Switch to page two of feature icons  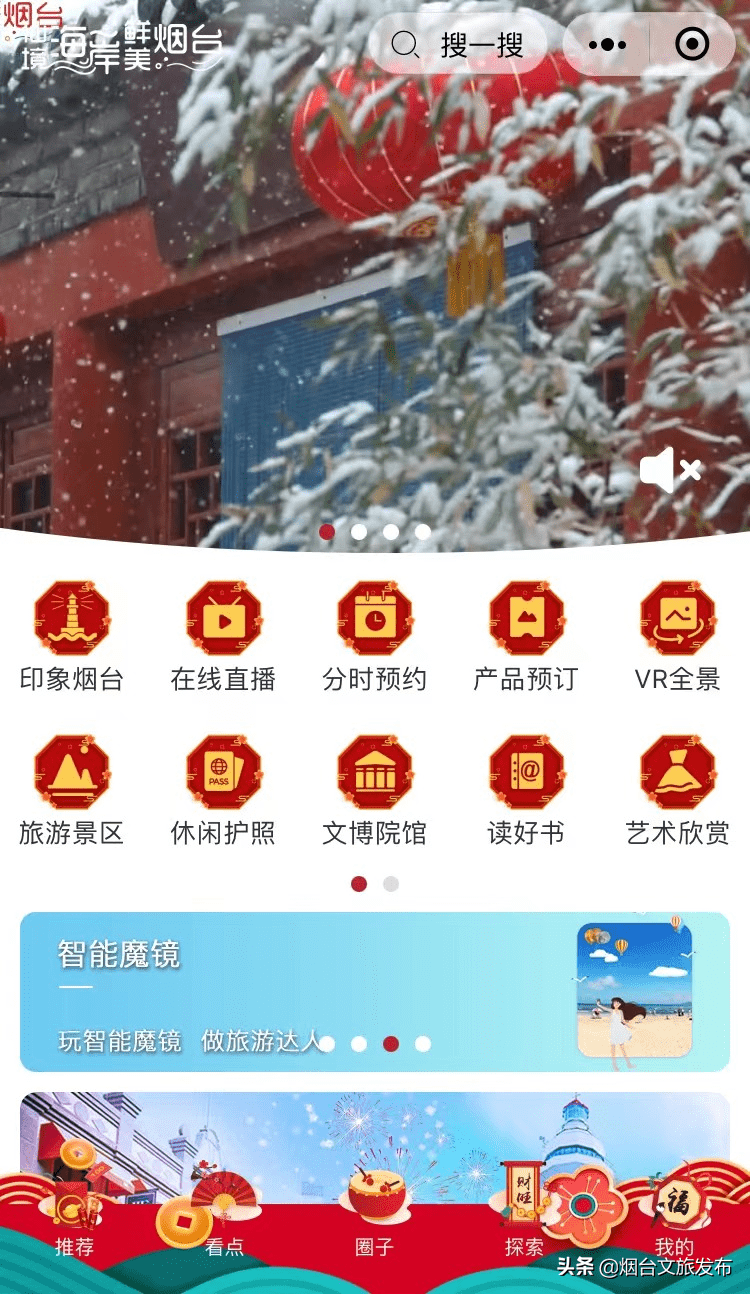[390, 884]
